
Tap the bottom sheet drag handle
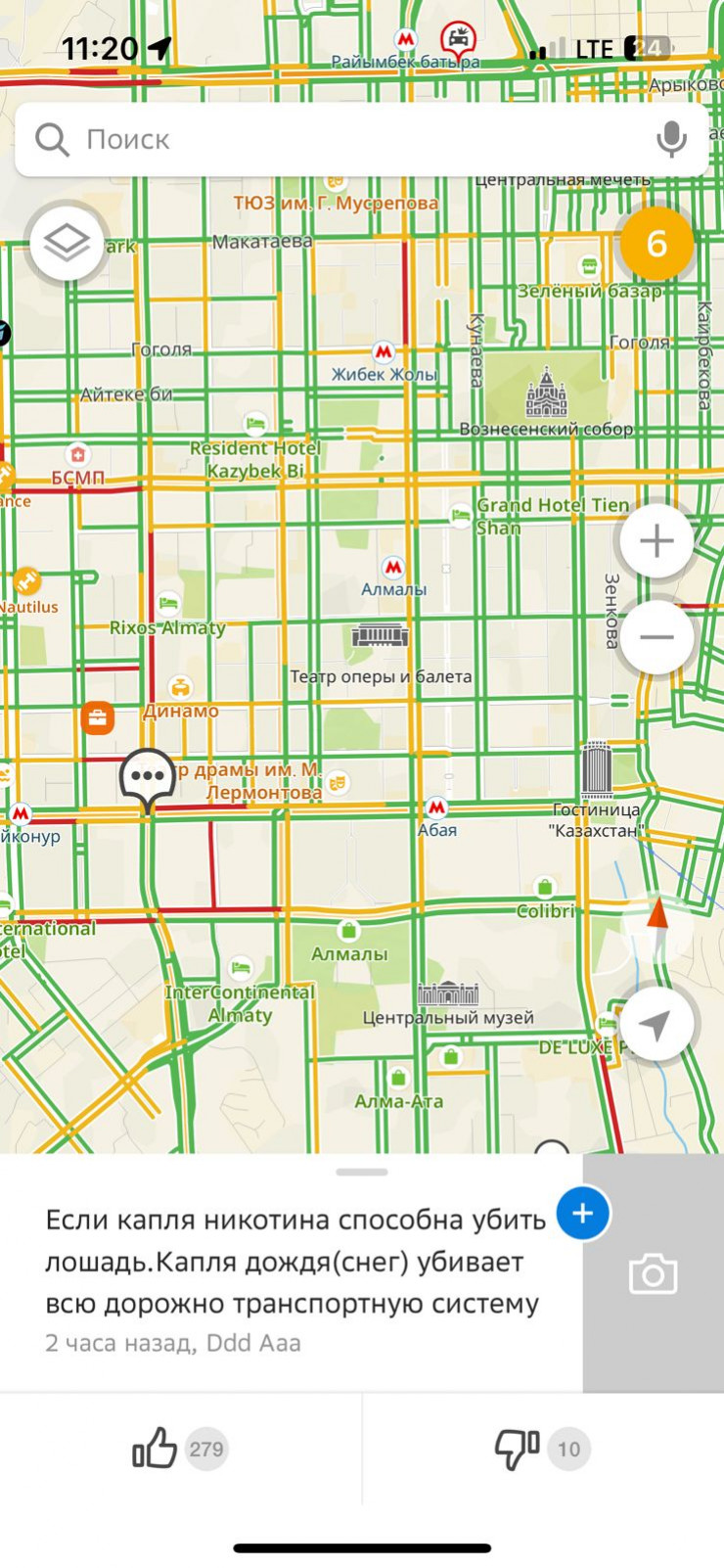coord(362,1172)
